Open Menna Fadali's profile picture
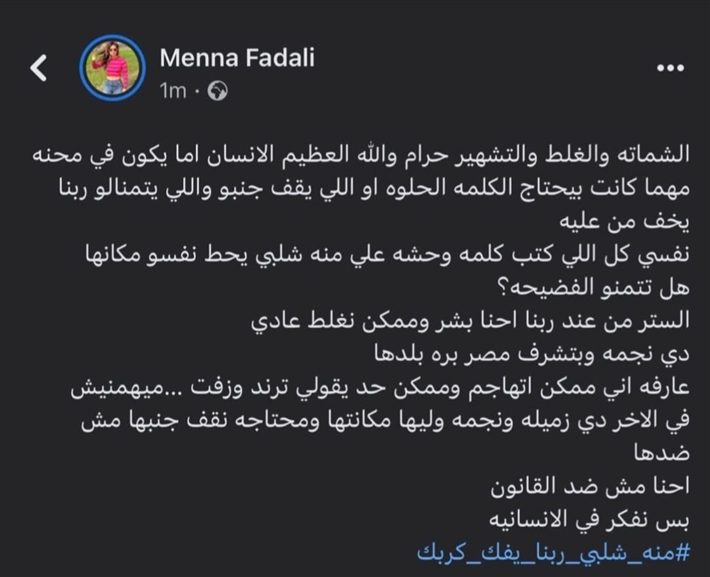710x577 pixels. click(x=108, y=68)
